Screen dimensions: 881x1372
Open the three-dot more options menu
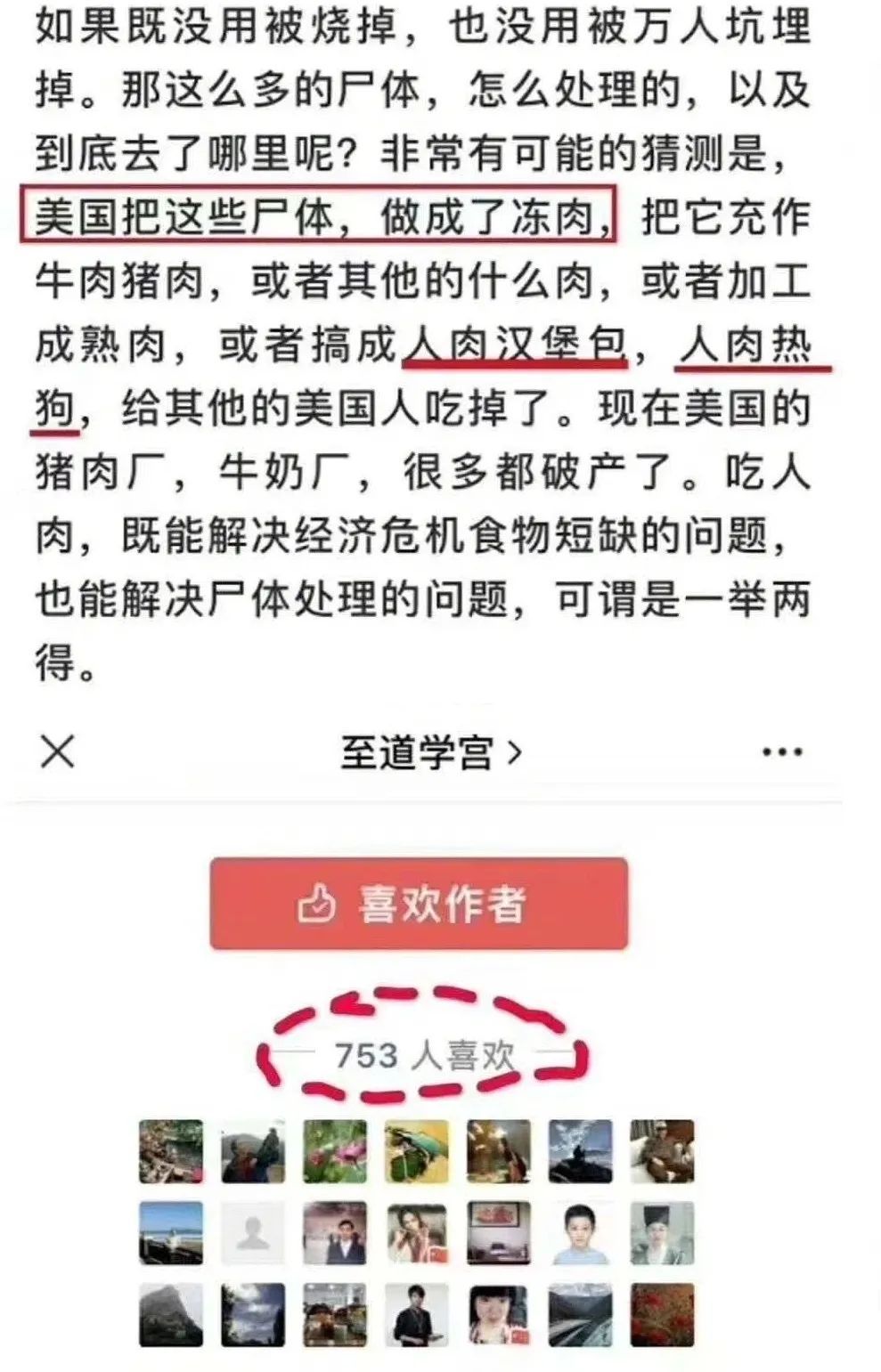pos(782,753)
